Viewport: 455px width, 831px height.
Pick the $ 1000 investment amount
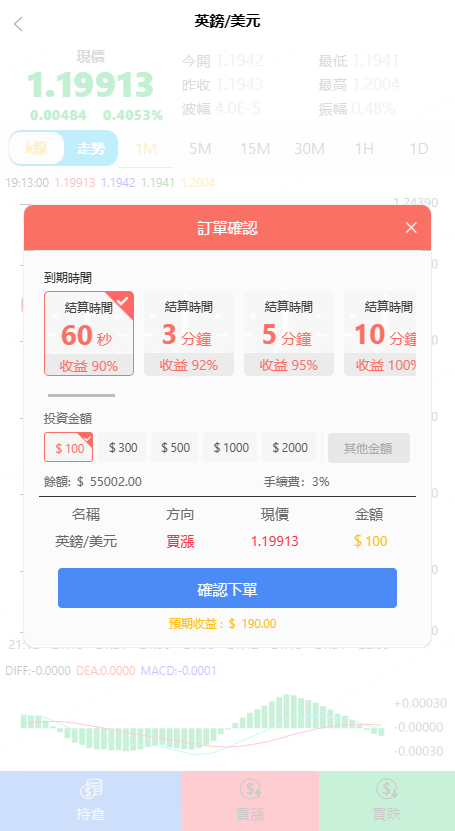pyautogui.click(x=230, y=447)
